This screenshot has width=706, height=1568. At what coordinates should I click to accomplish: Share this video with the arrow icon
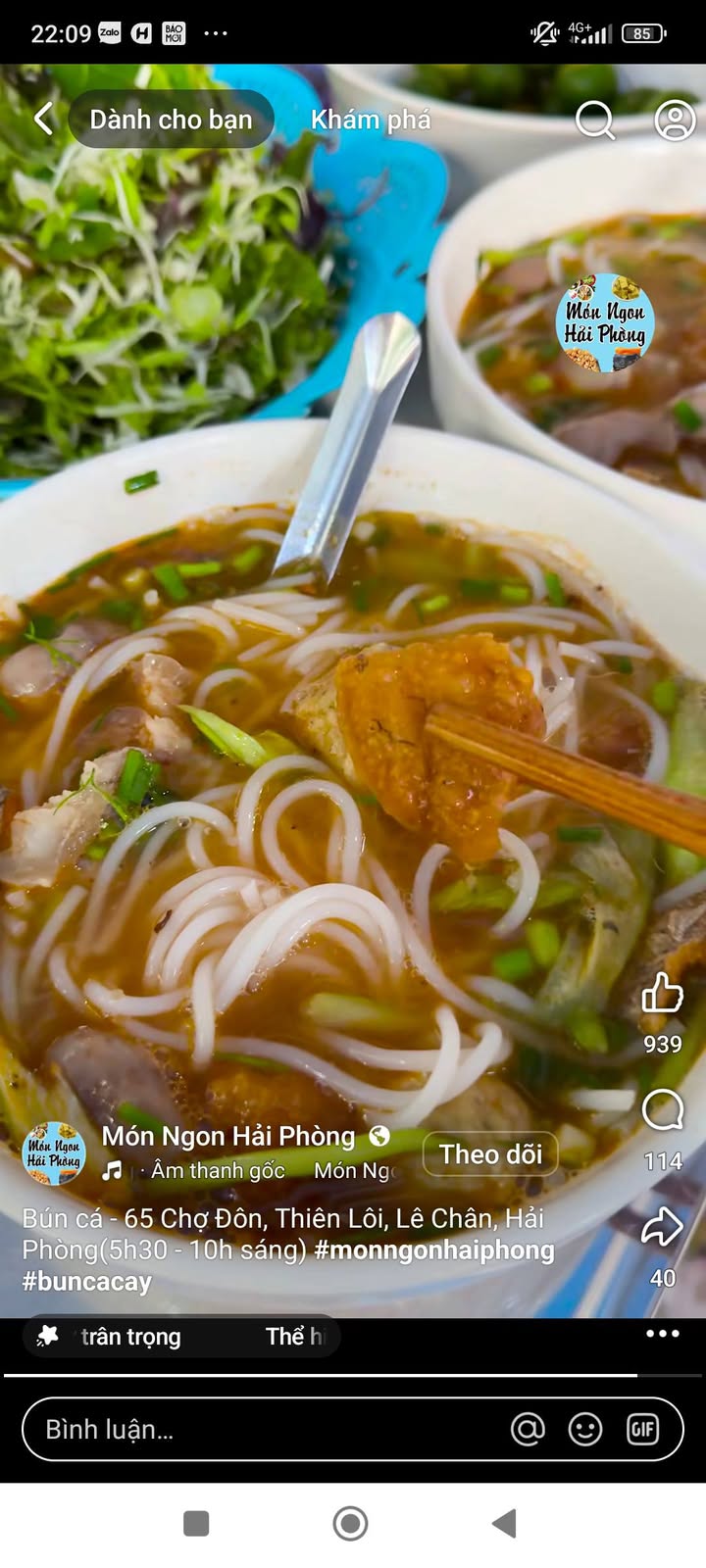(663, 1227)
